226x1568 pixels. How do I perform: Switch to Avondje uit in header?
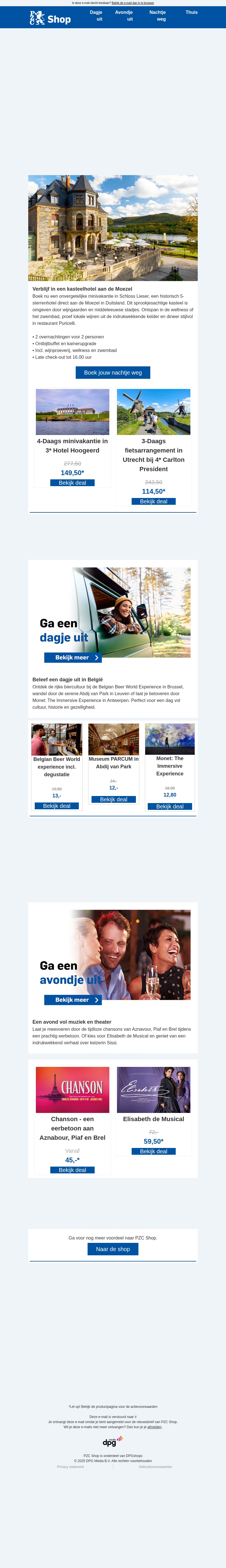[124, 15]
